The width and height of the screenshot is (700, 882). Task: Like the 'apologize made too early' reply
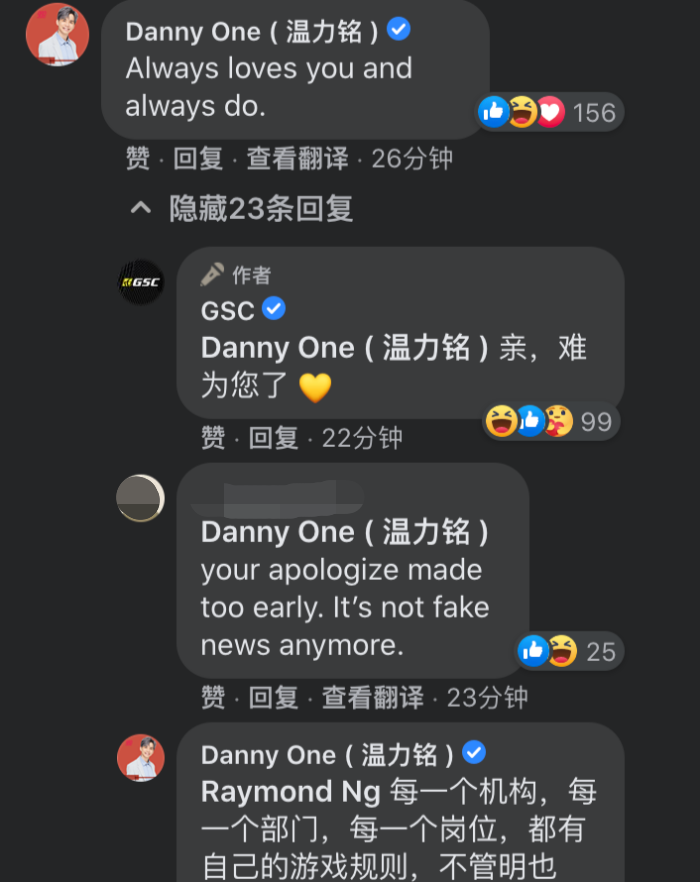[x=213, y=697]
